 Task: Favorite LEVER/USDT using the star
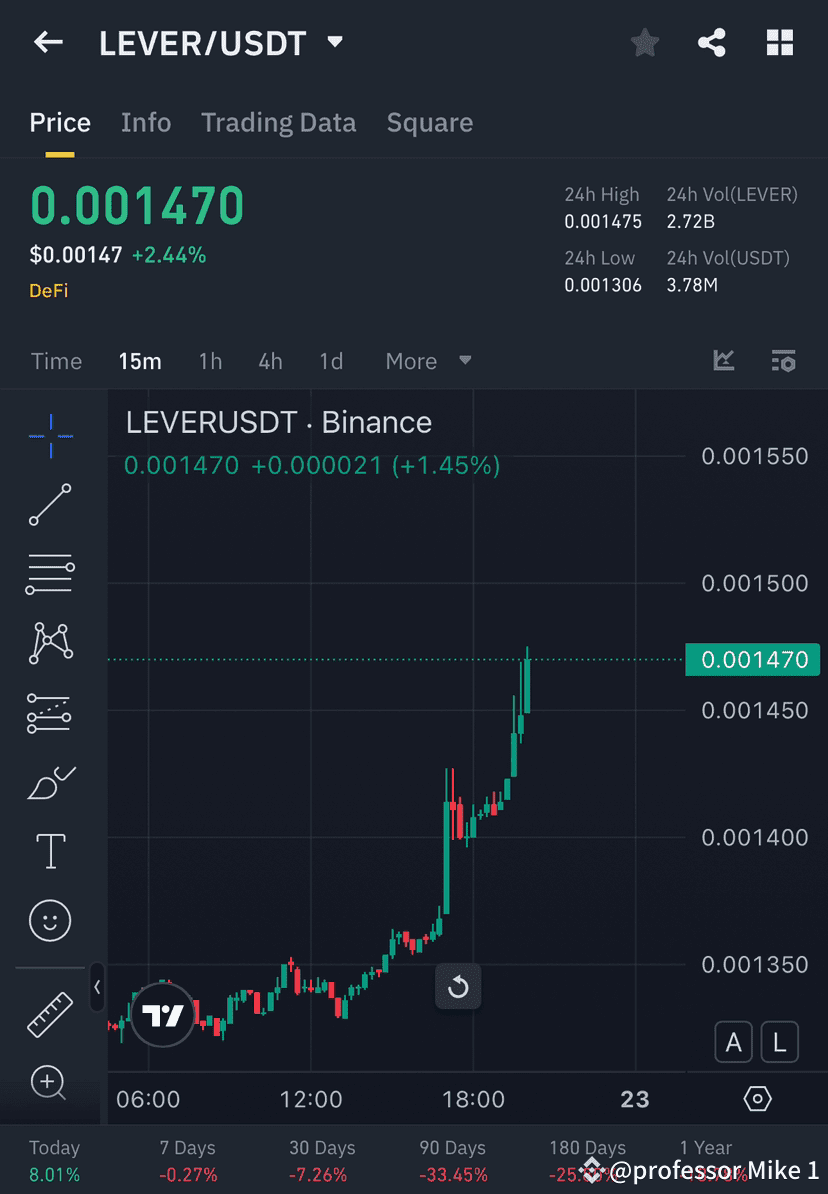pyautogui.click(x=644, y=42)
